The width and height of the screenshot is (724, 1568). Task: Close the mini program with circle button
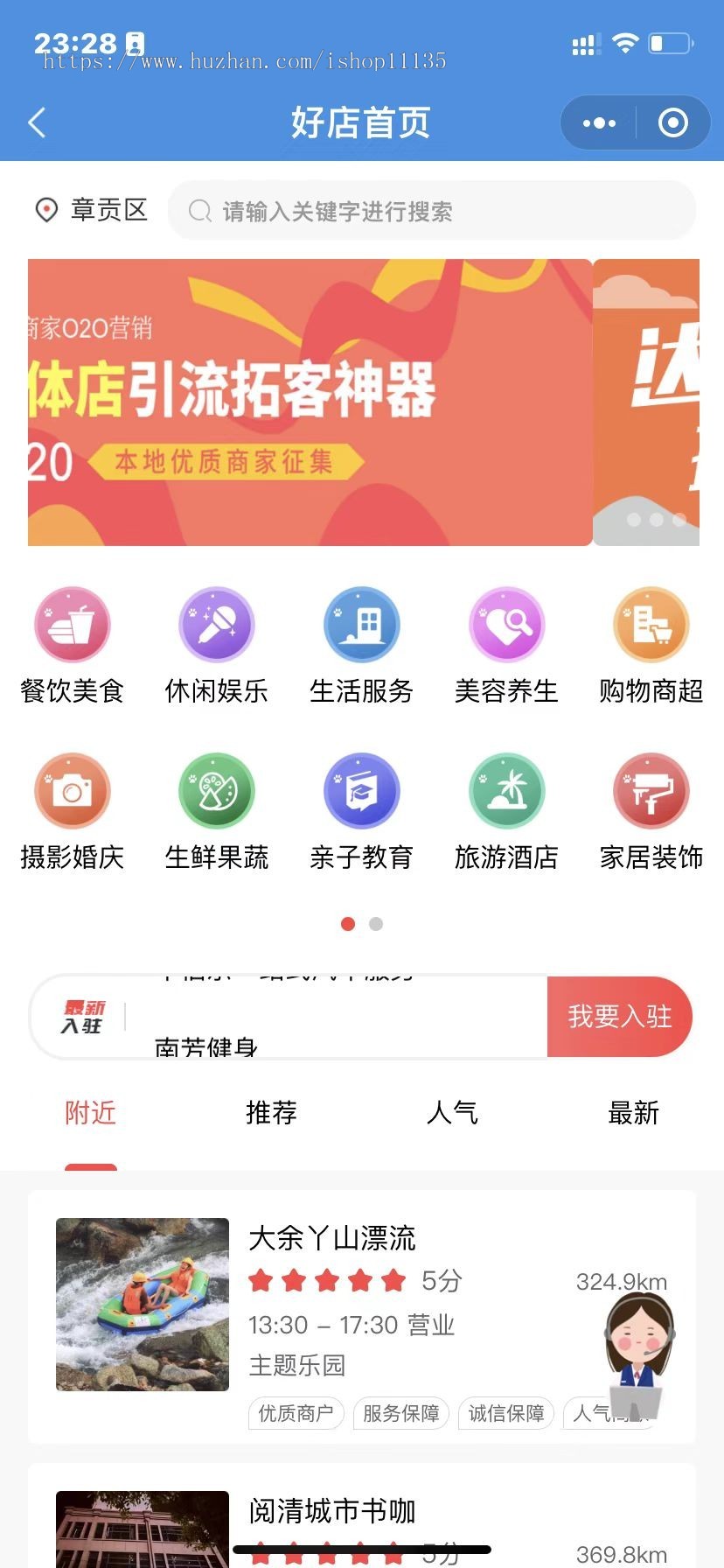tap(672, 123)
